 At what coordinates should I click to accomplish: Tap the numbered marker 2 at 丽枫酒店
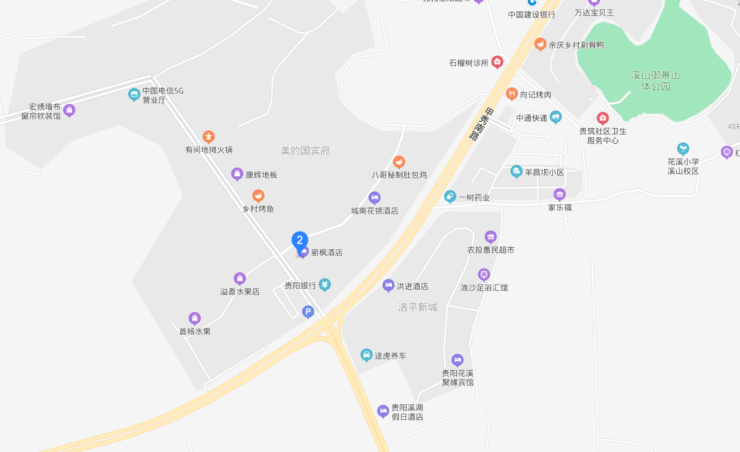point(299,239)
